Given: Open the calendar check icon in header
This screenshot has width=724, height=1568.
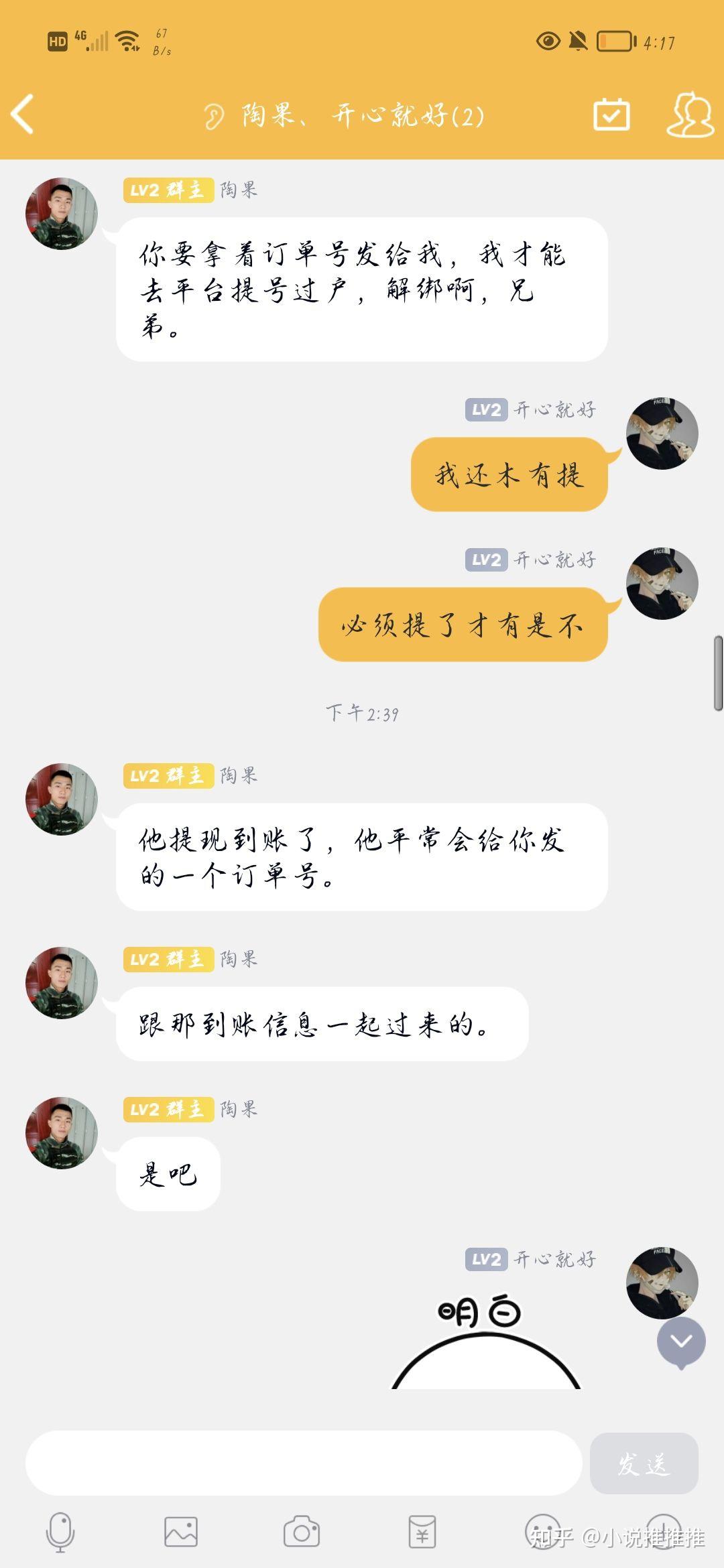Looking at the screenshot, I should 611,115.
